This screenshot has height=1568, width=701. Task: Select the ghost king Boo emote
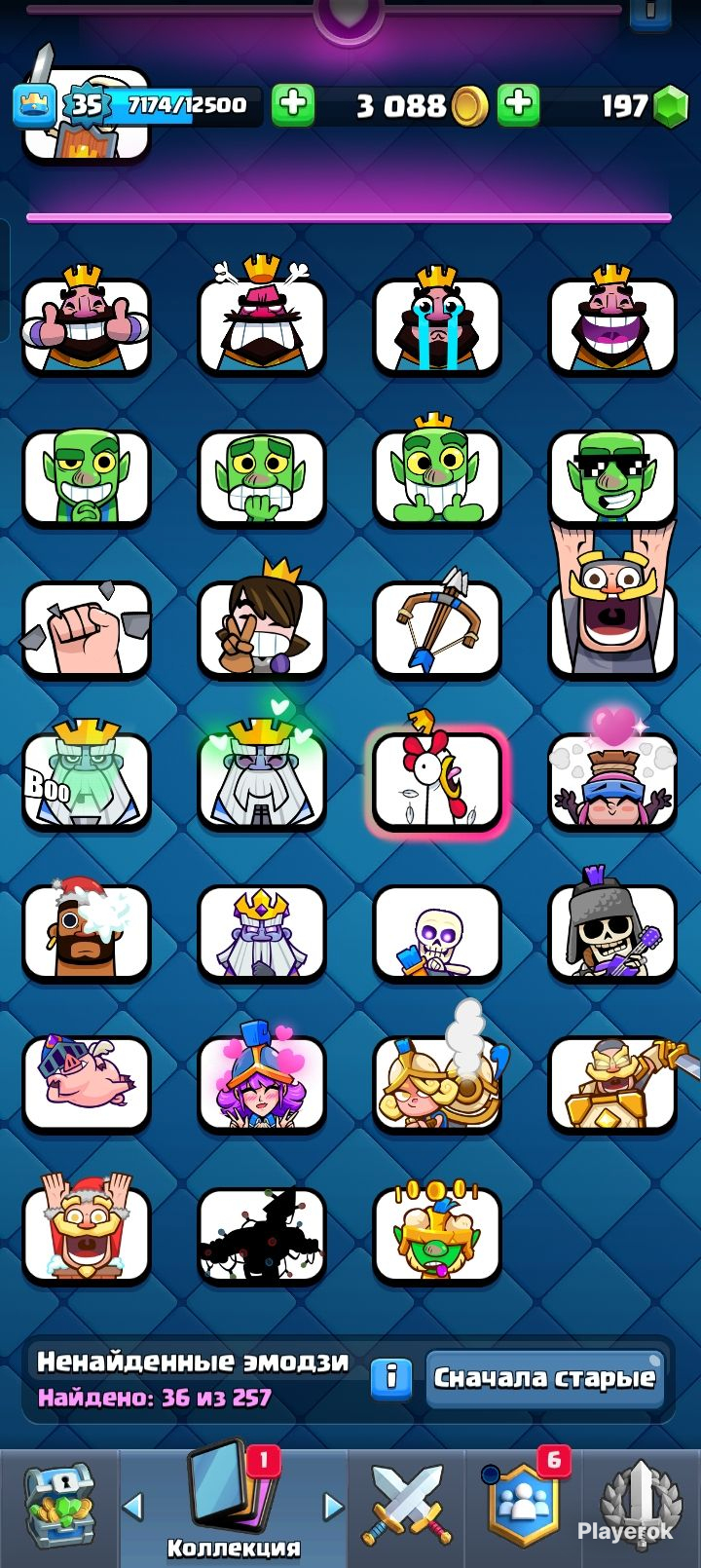(87, 780)
